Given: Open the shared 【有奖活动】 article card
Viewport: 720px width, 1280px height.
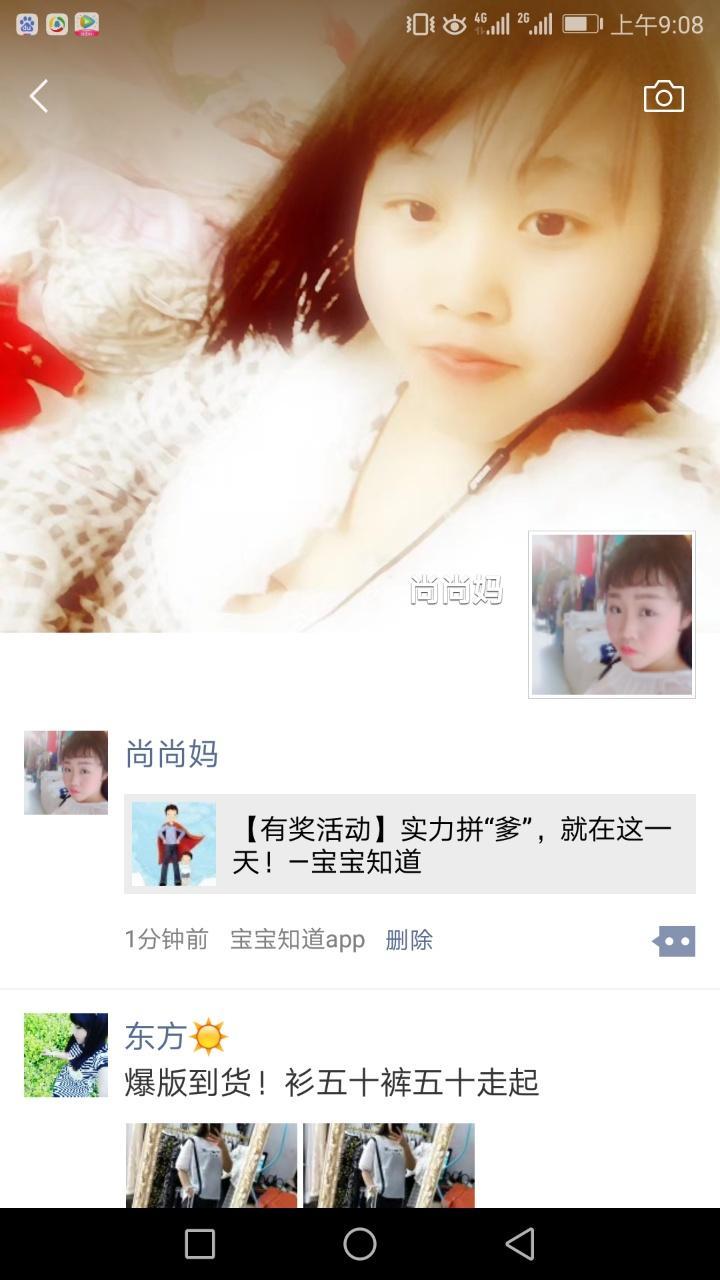Looking at the screenshot, I should [x=410, y=844].
